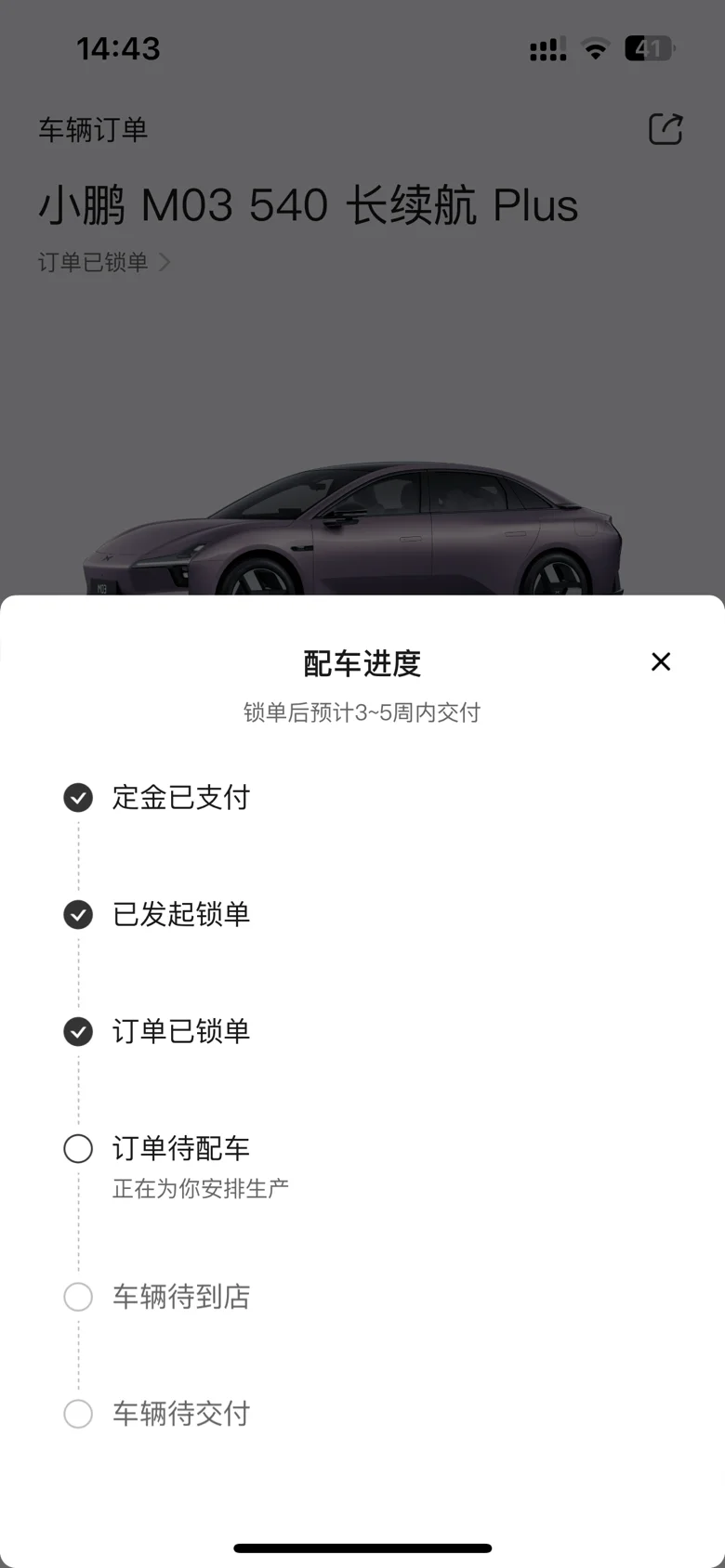Share the vehicle order
The height and width of the screenshot is (1568, 725).
click(x=666, y=129)
